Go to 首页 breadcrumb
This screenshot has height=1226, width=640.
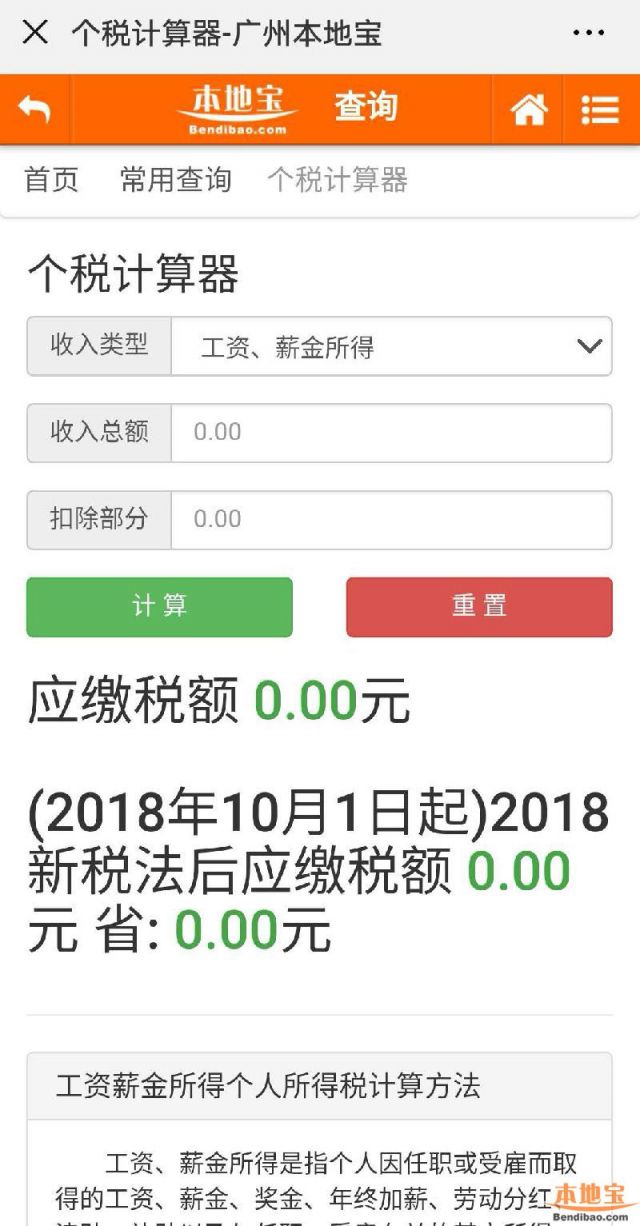51,180
